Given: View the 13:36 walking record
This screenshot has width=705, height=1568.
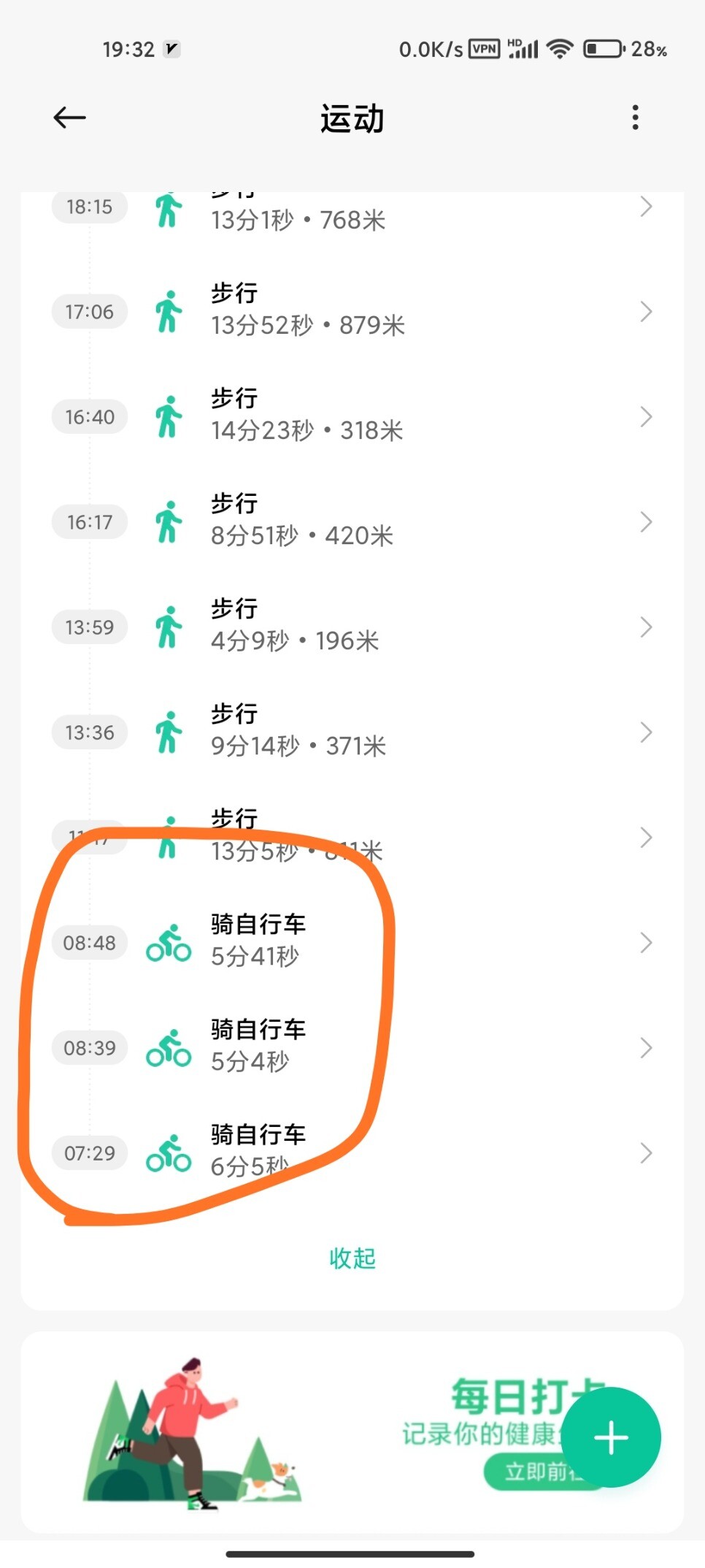Looking at the screenshot, I should (350, 733).
